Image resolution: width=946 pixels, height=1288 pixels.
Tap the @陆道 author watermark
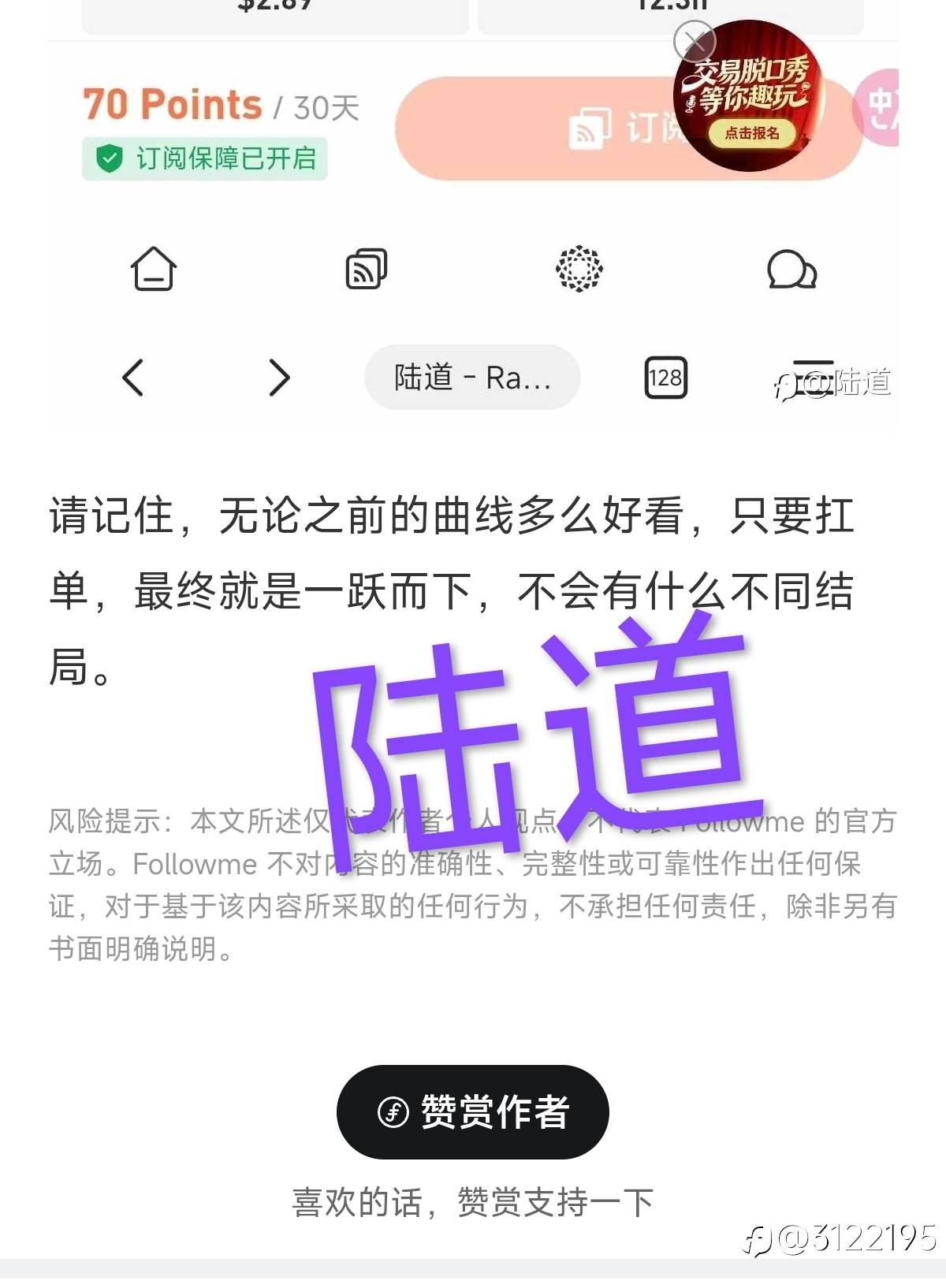pyautogui.click(x=836, y=386)
